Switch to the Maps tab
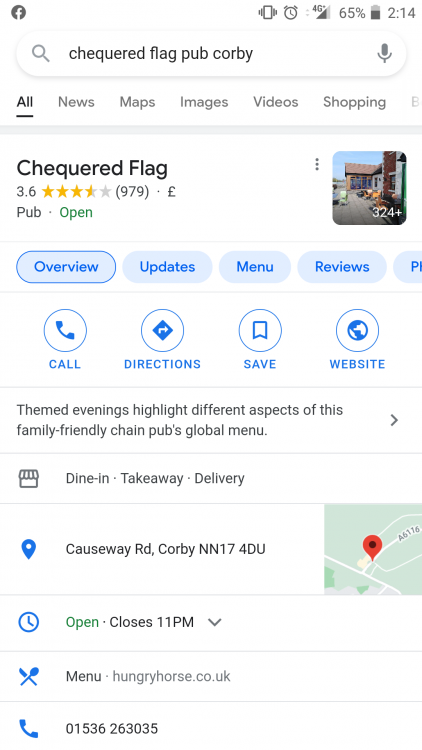Screen dimensions: 422x750 point(137,102)
